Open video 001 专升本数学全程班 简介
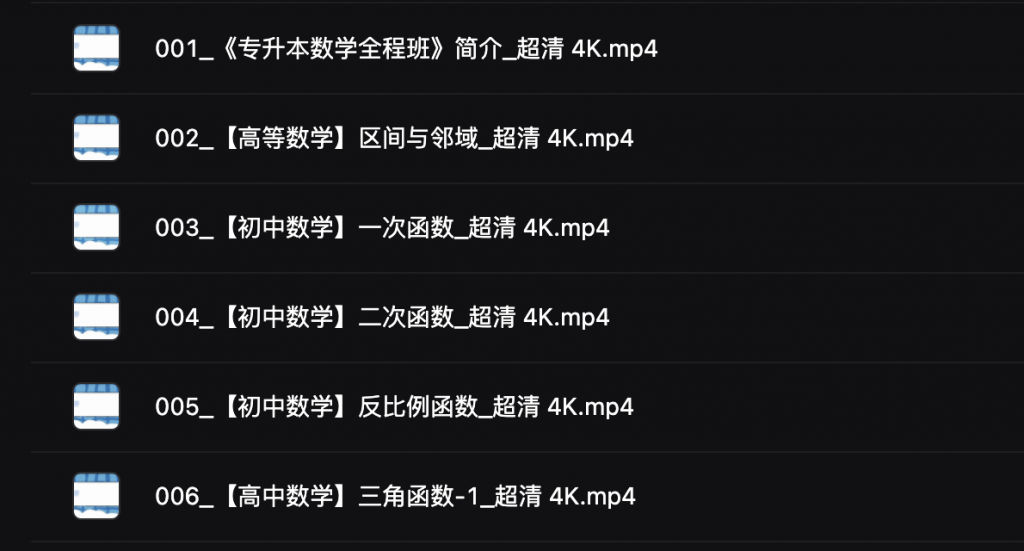 click(406, 49)
